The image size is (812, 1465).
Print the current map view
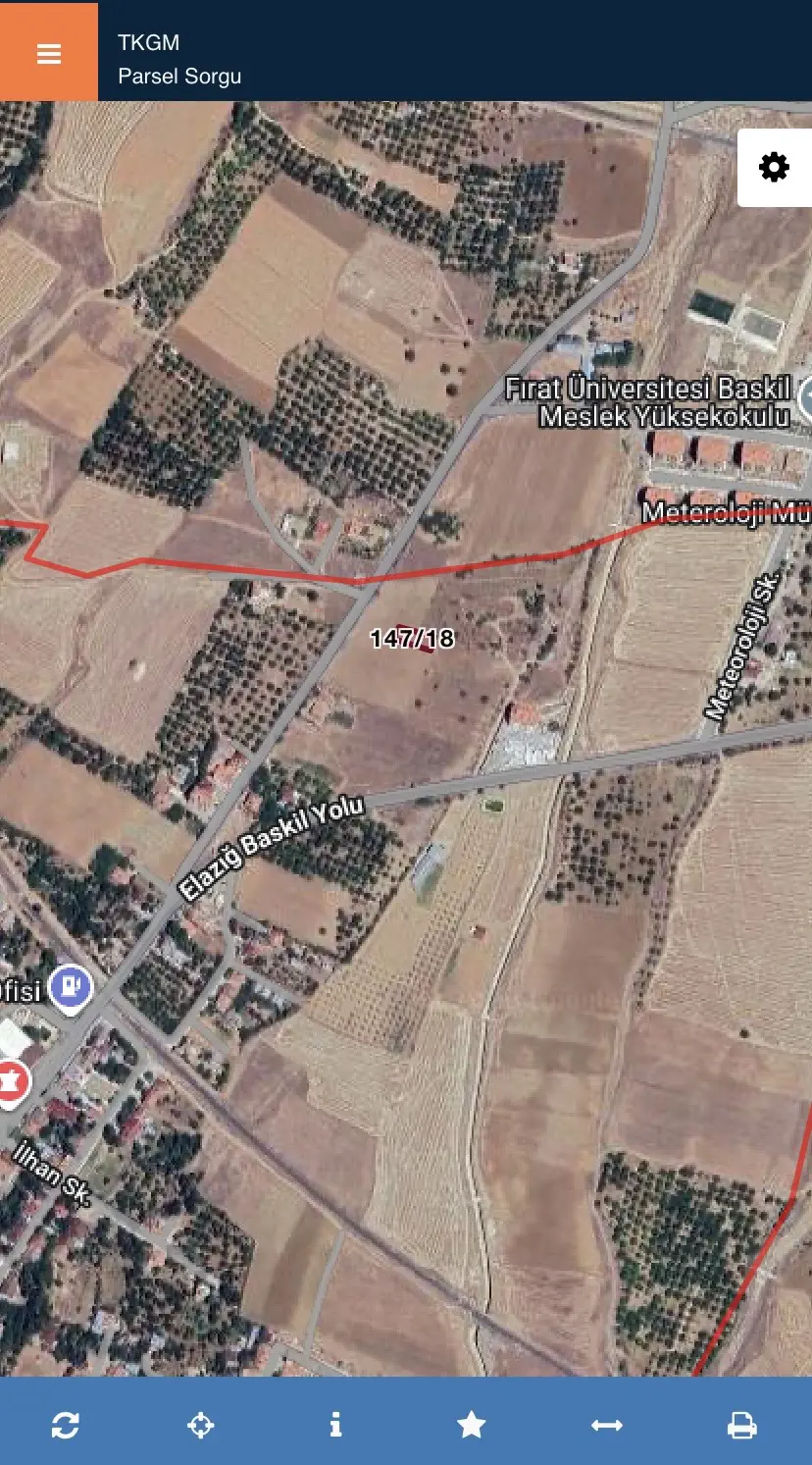[742, 1425]
